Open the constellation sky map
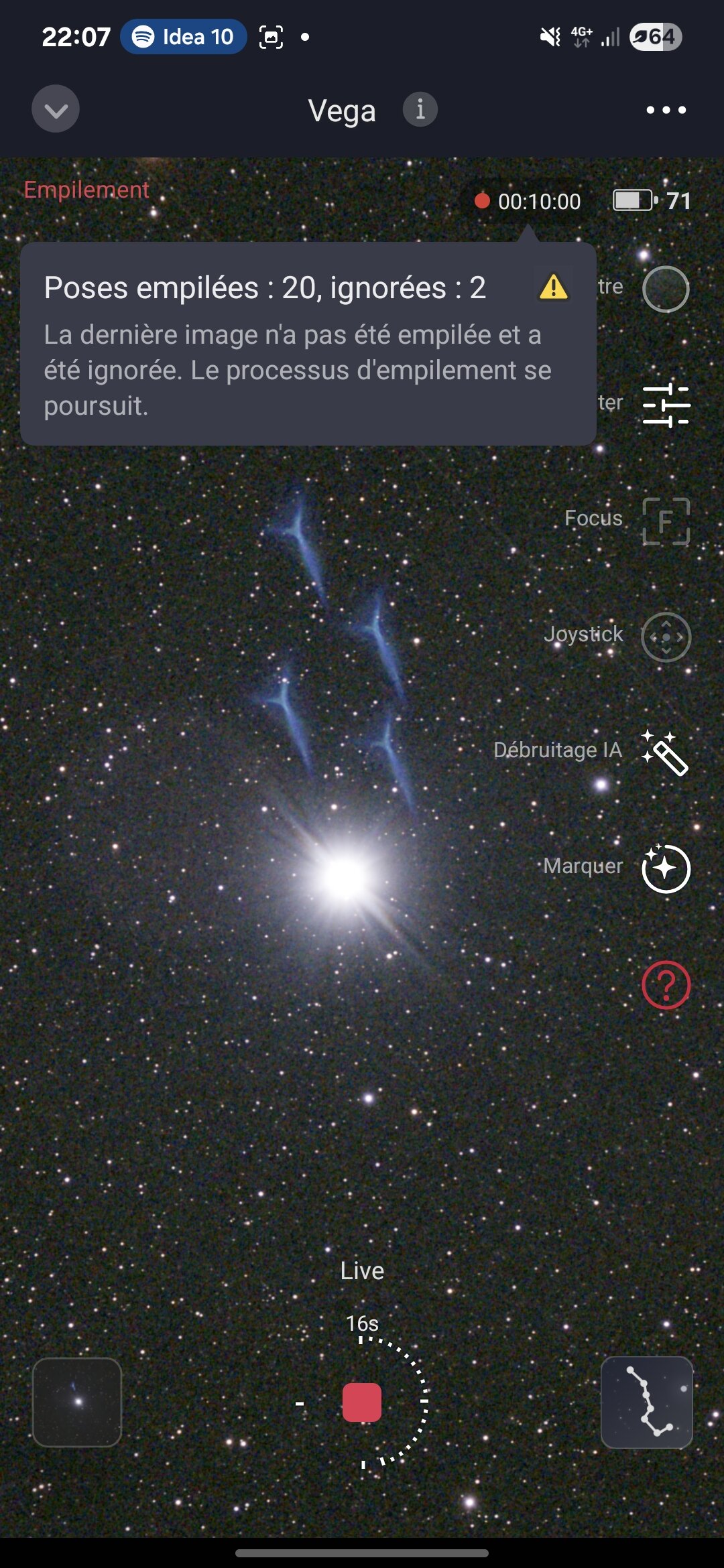The image size is (724, 1568). pyautogui.click(x=647, y=1402)
